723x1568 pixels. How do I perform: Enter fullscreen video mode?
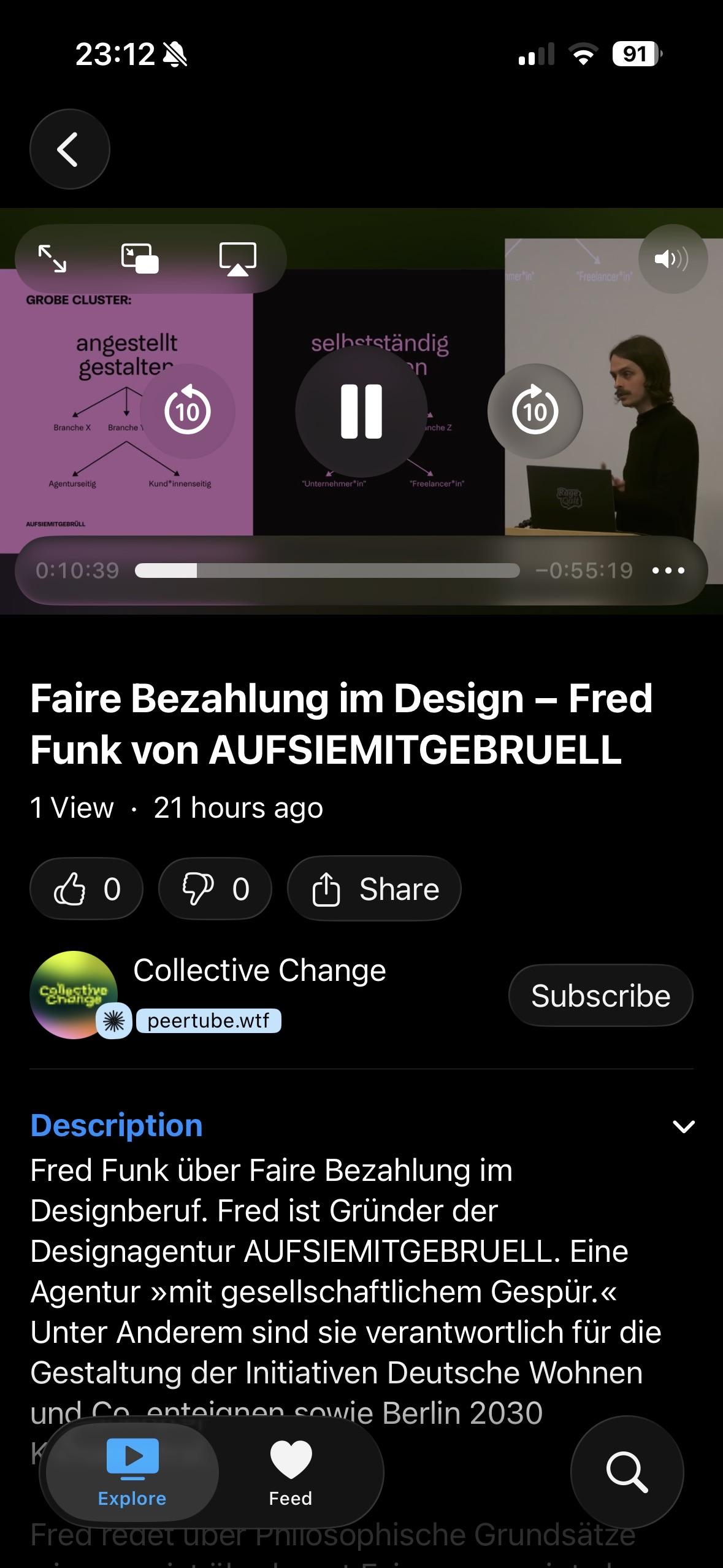click(x=53, y=258)
